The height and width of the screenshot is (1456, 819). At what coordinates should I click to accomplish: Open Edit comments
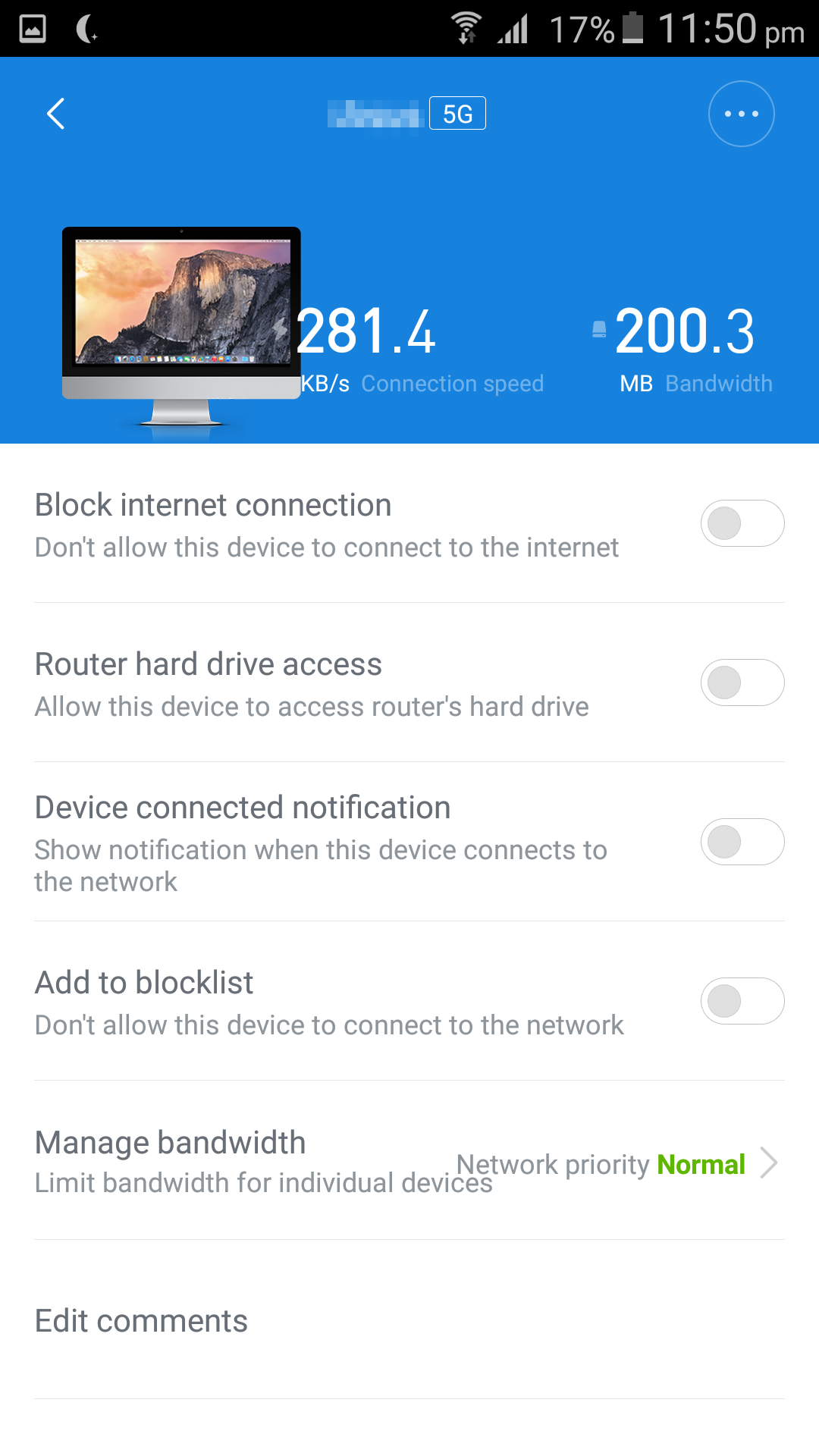[142, 1321]
